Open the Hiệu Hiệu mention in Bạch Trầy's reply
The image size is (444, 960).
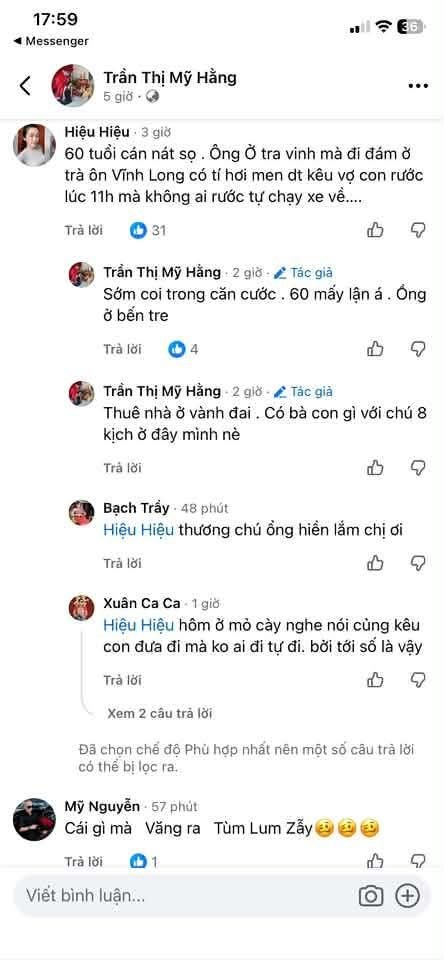(138, 530)
